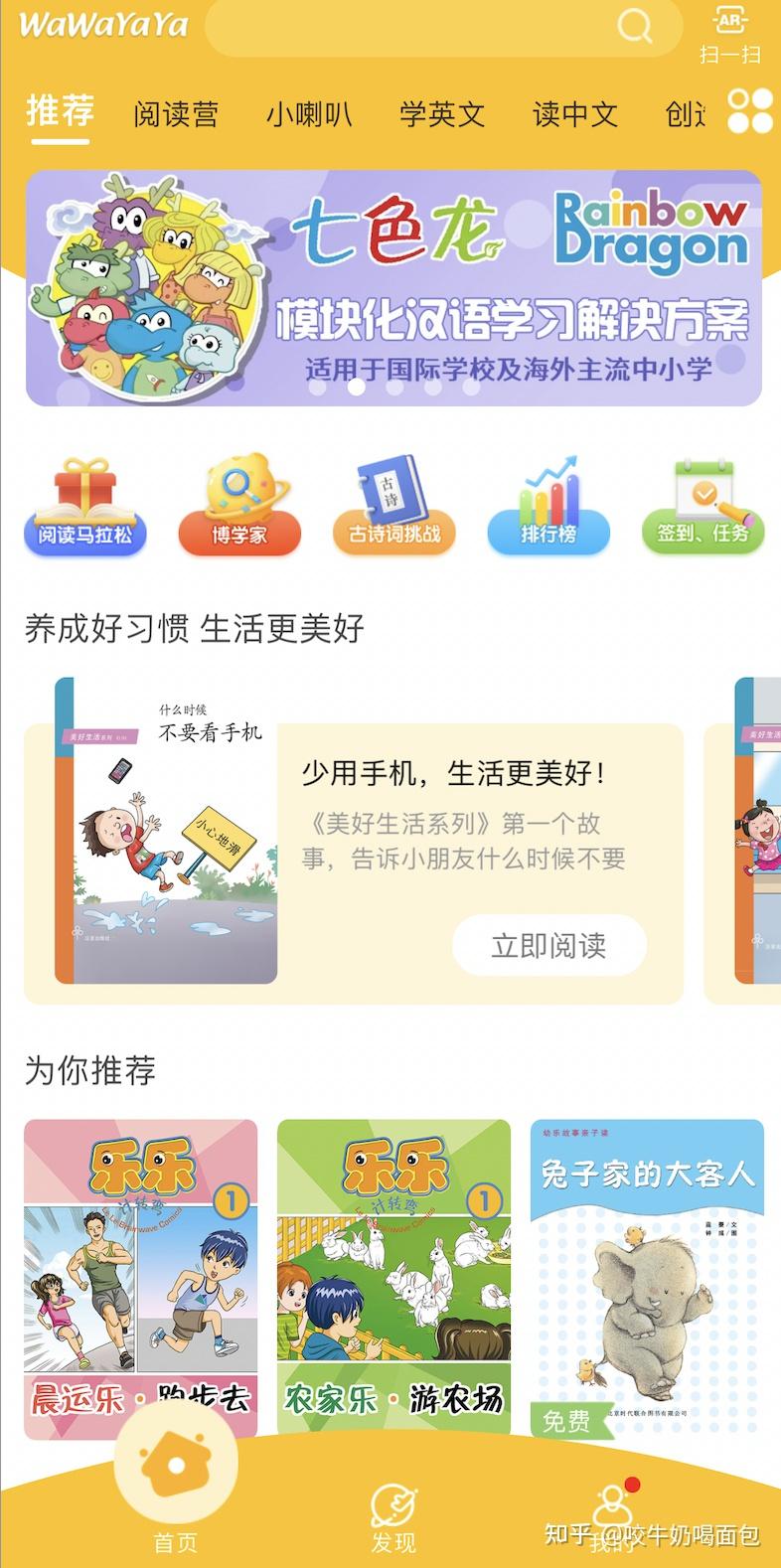Select the 学英文 tab

click(x=441, y=114)
